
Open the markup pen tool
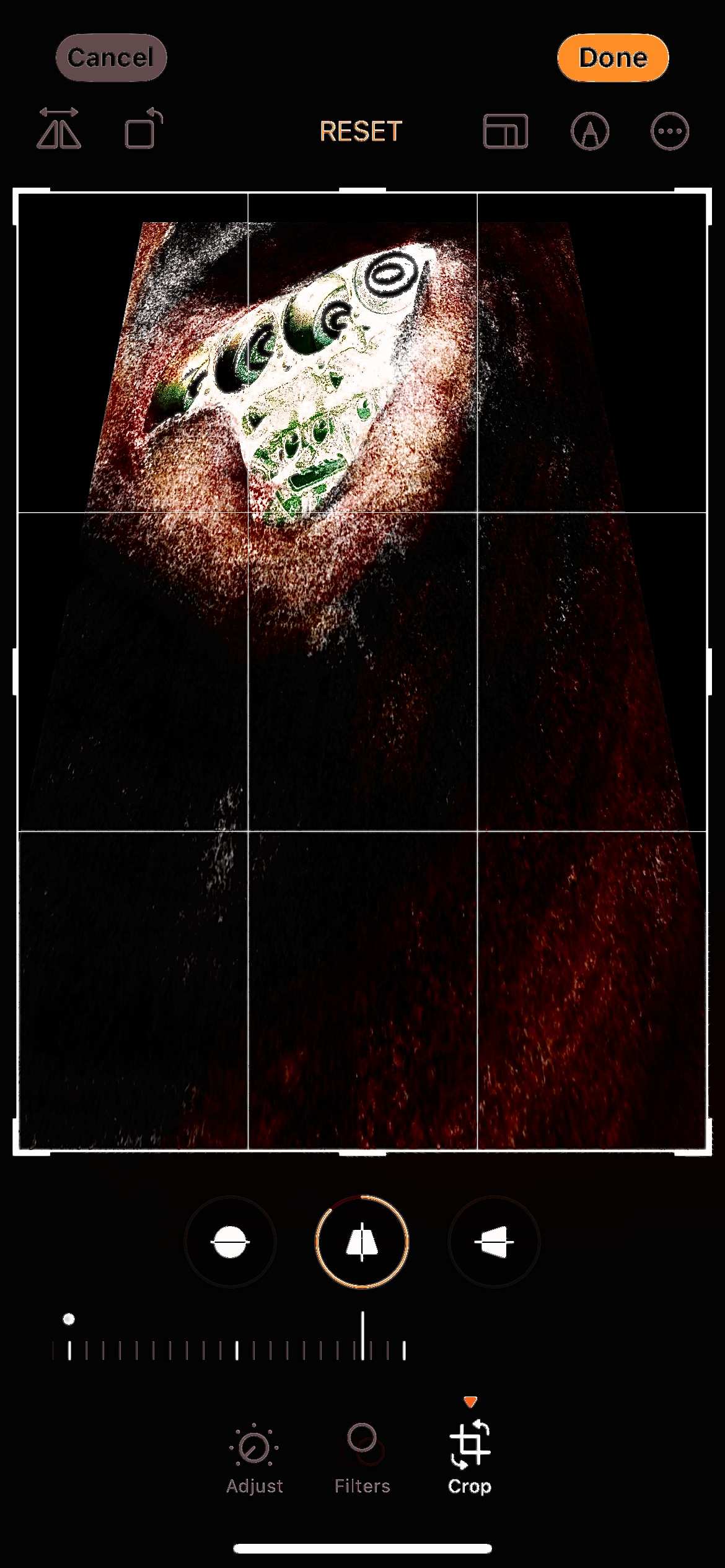coord(589,131)
